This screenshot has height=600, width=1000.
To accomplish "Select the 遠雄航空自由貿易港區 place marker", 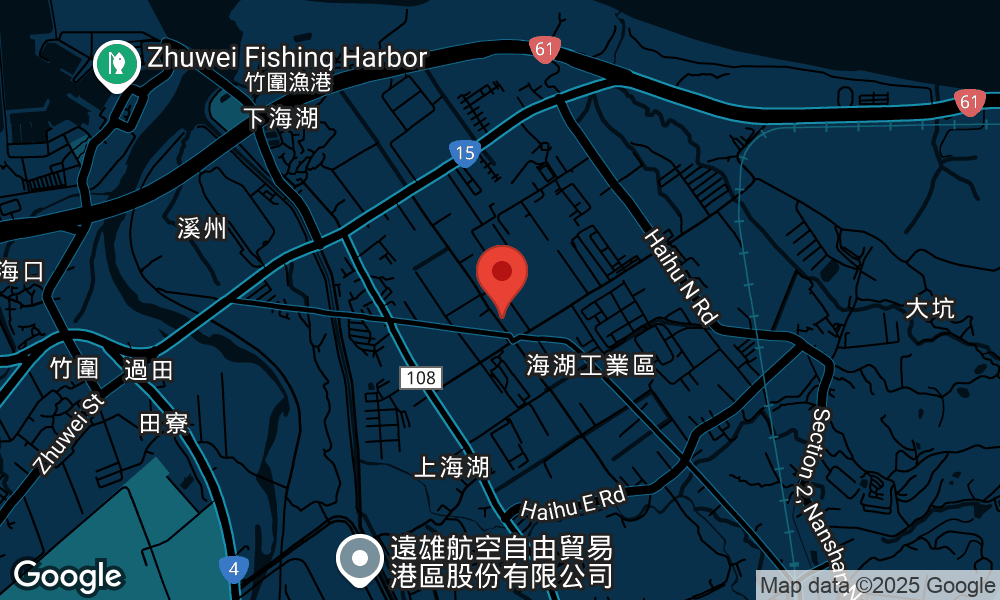I will click(x=360, y=559).
